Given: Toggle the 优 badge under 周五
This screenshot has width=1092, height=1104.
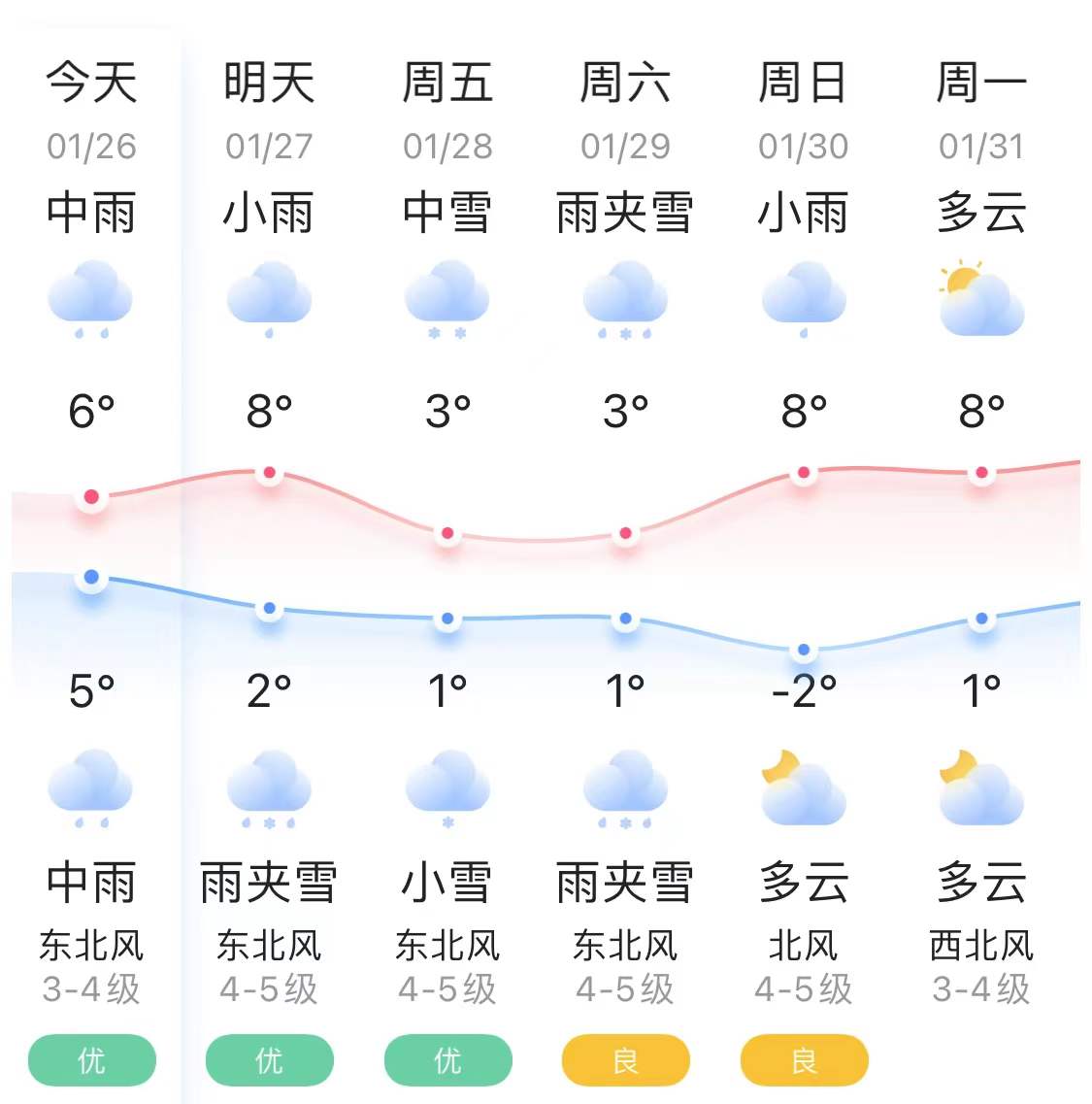Looking at the screenshot, I should coord(447,1061).
